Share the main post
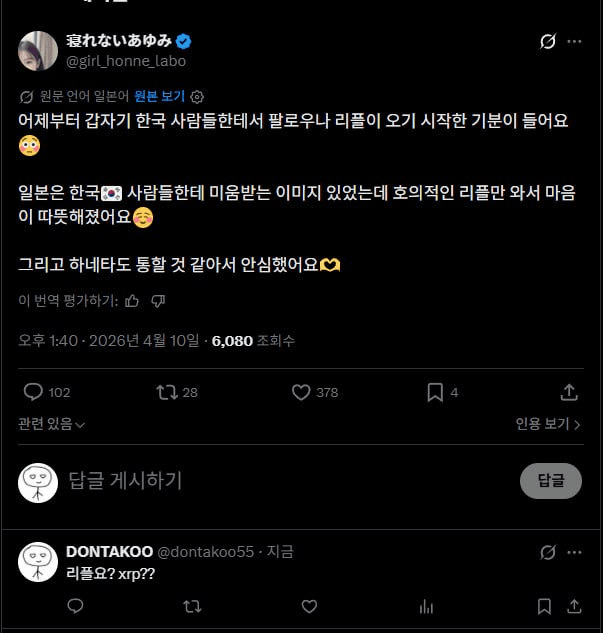603x633 pixels. pyautogui.click(x=569, y=392)
